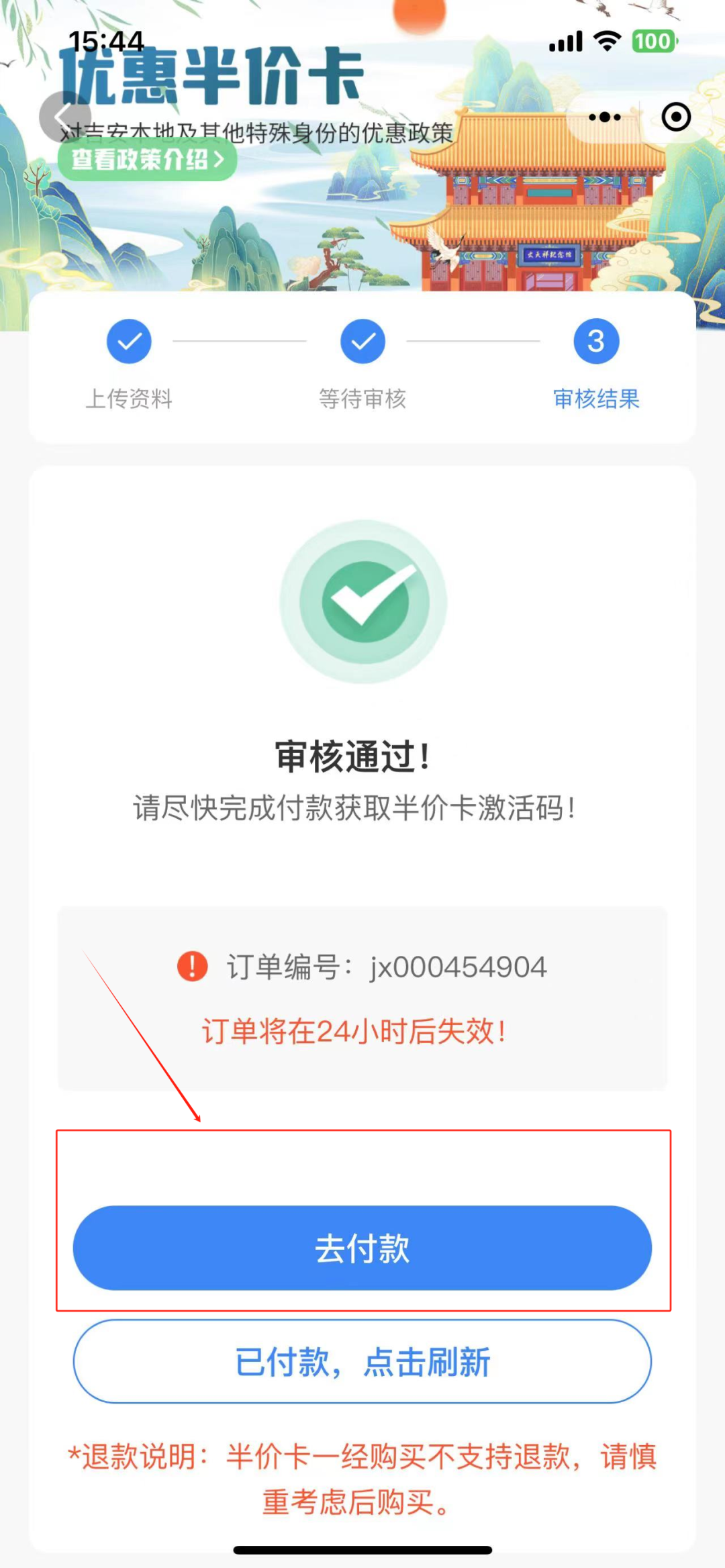Screen dimensions: 725x1568
Task: Close the mini program with the circle icon
Action: pyautogui.click(x=675, y=117)
